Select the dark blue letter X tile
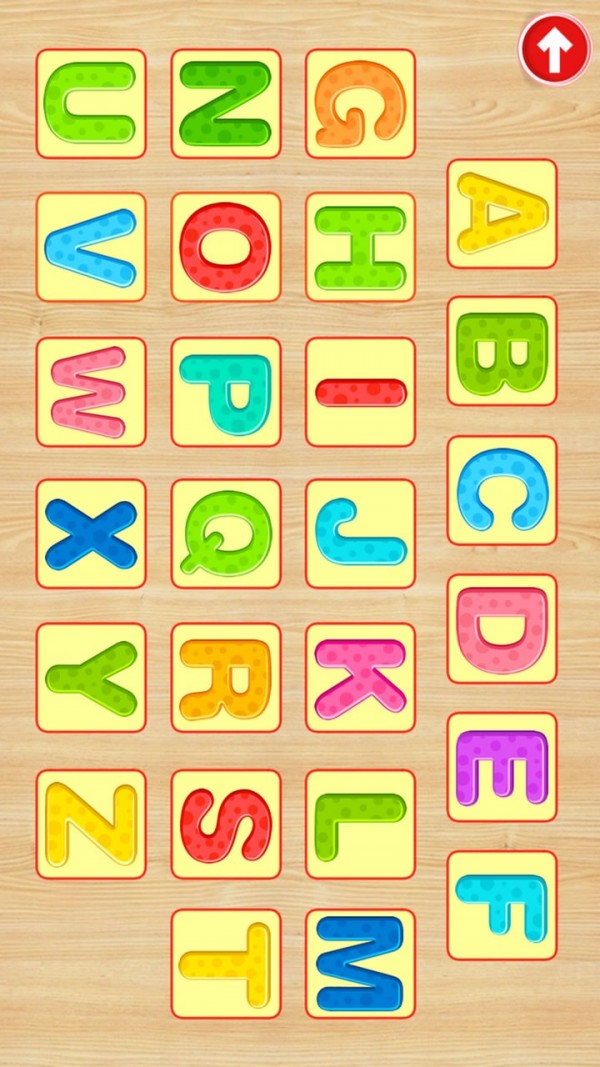600x1067 pixels. point(91,534)
